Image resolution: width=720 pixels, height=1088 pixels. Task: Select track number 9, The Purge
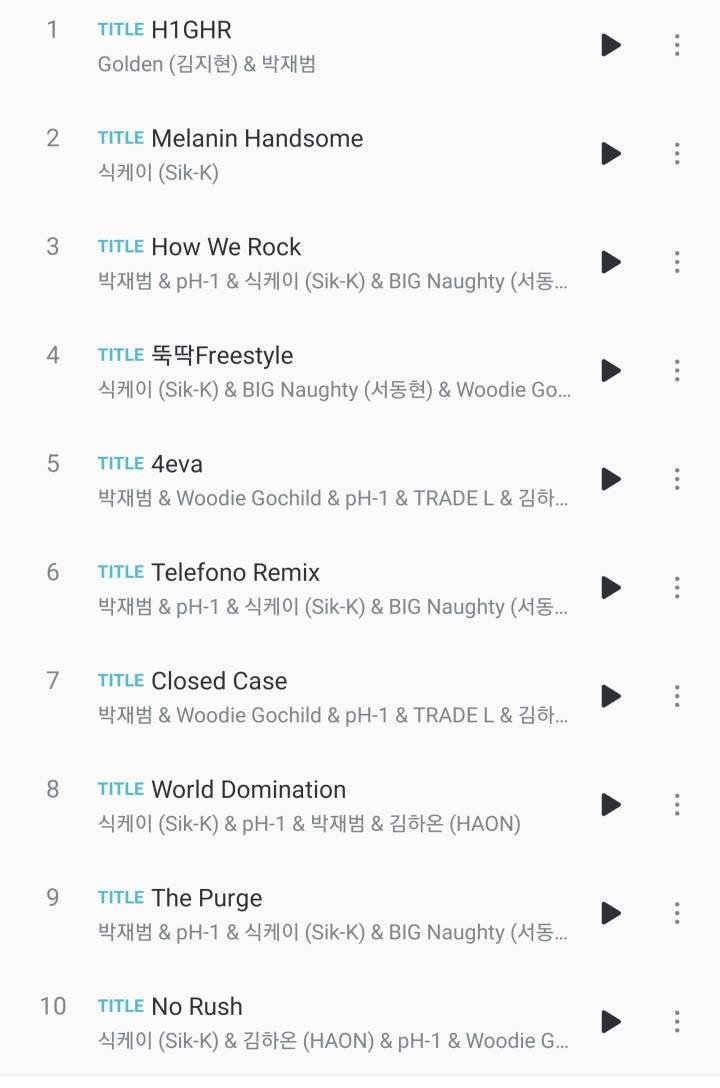52,897
